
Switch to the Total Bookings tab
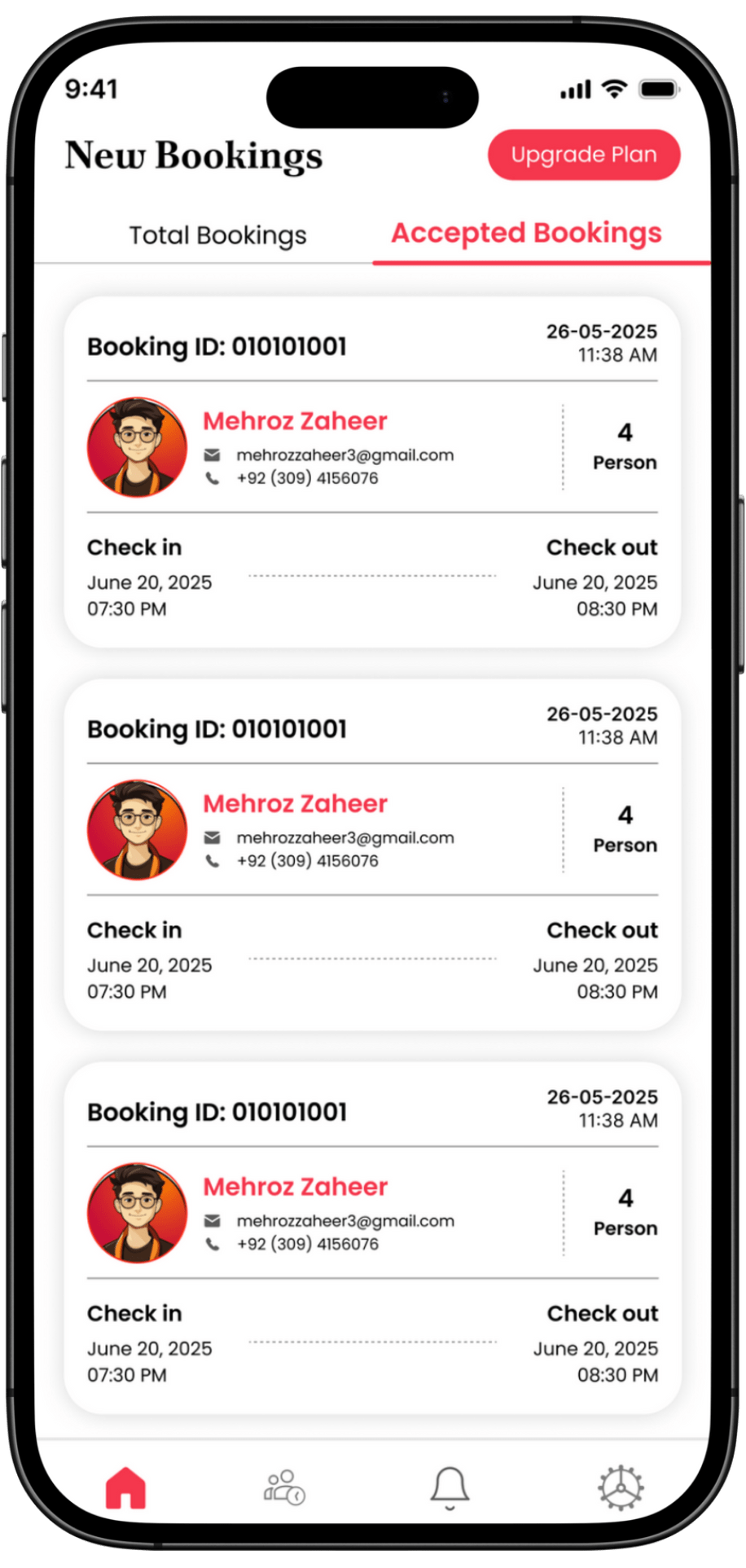click(217, 235)
